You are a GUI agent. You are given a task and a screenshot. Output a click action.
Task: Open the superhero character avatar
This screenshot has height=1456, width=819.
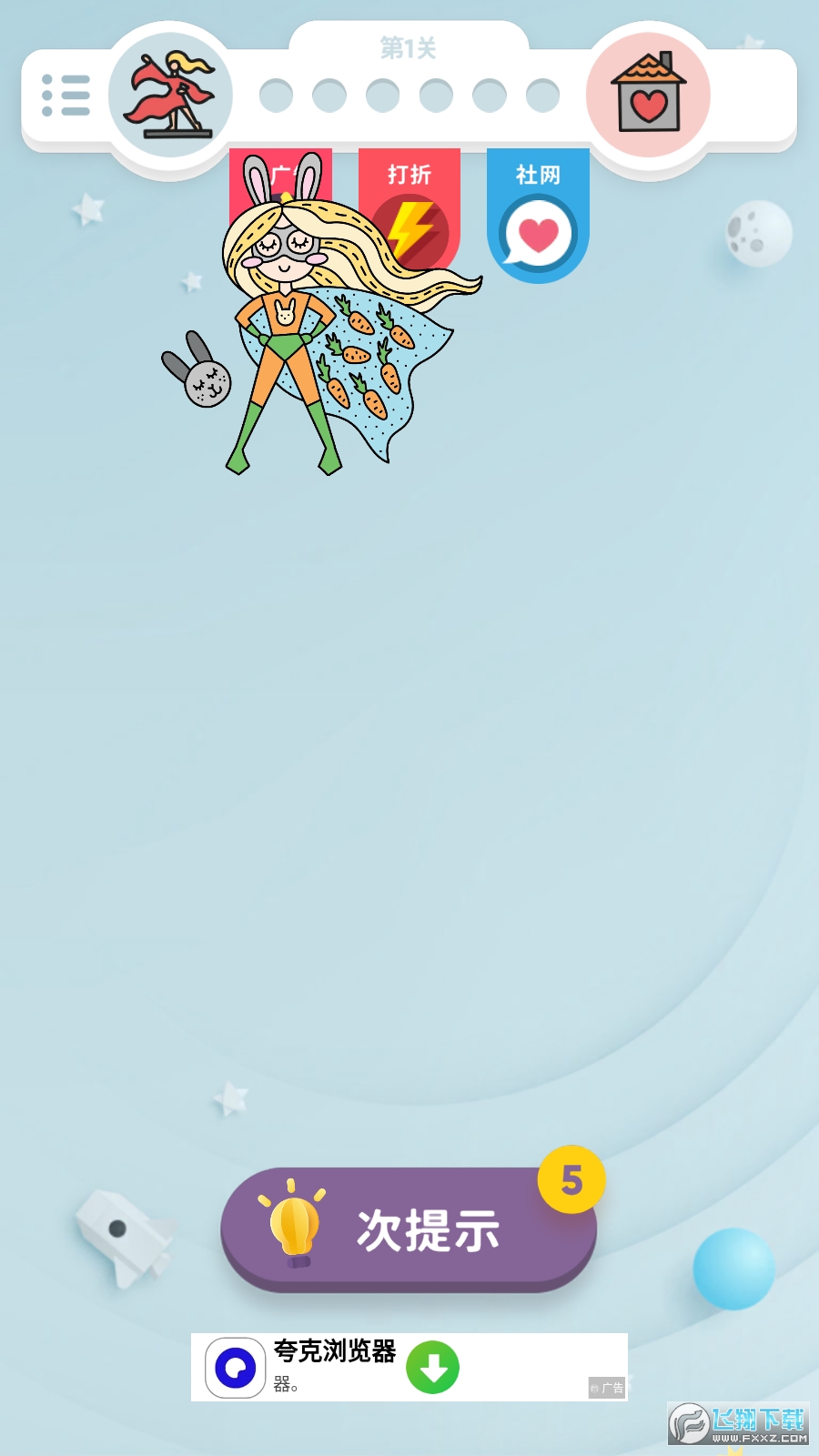point(170,96)
